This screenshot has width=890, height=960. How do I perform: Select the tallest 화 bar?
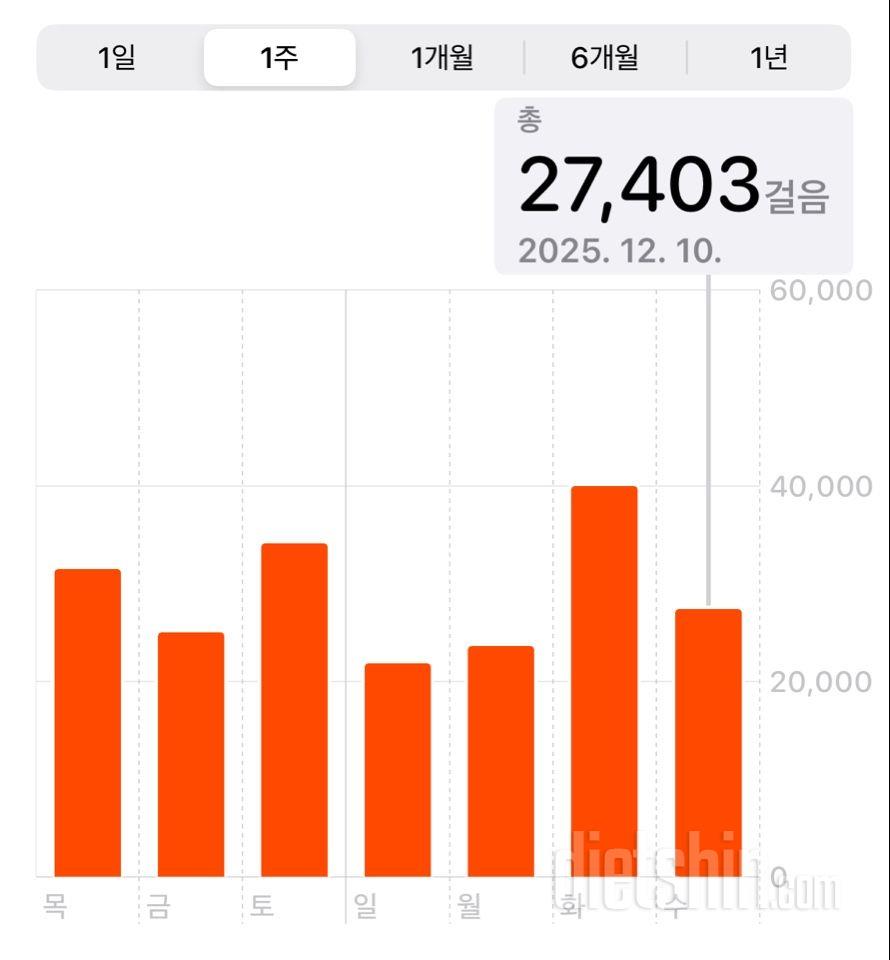(604, 682)
